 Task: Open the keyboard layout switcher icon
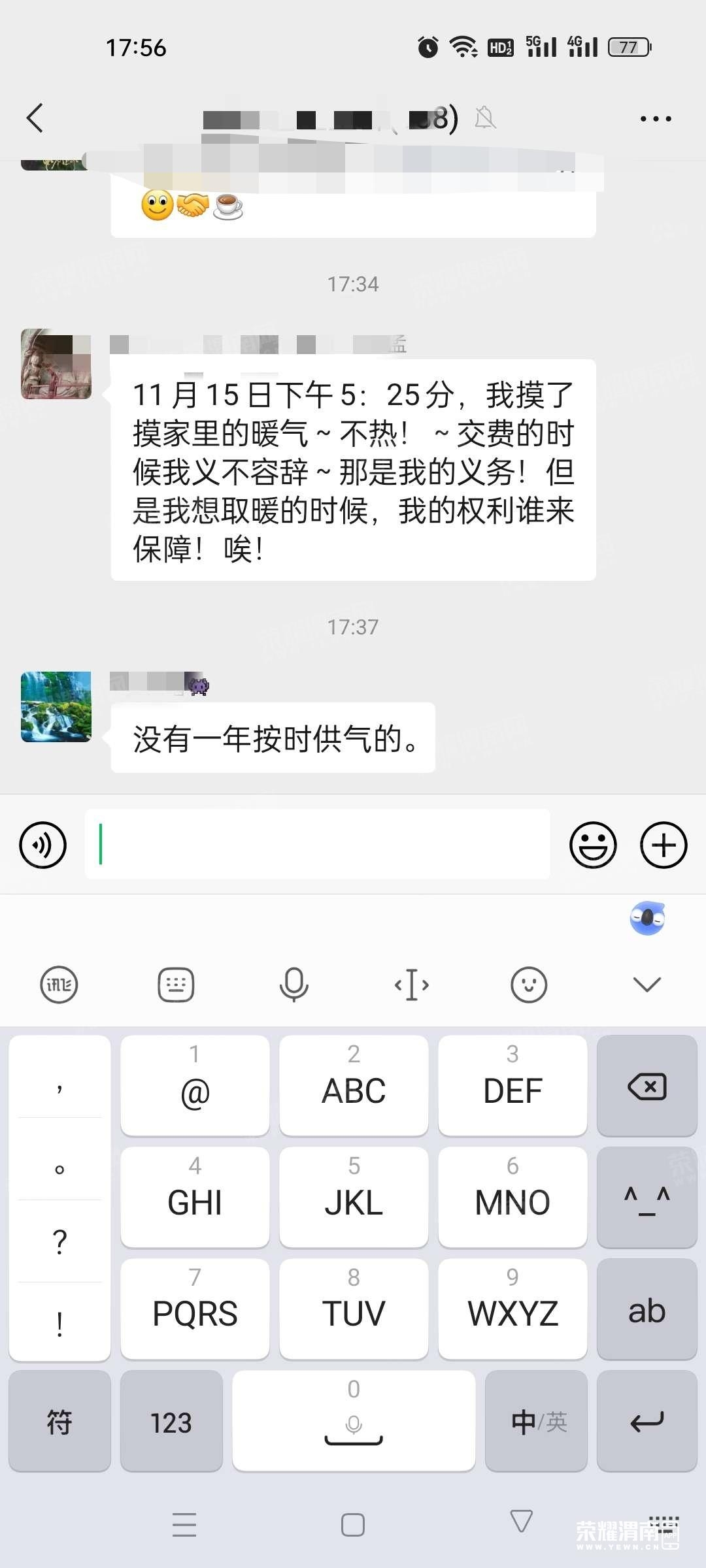tap(176, 984)
